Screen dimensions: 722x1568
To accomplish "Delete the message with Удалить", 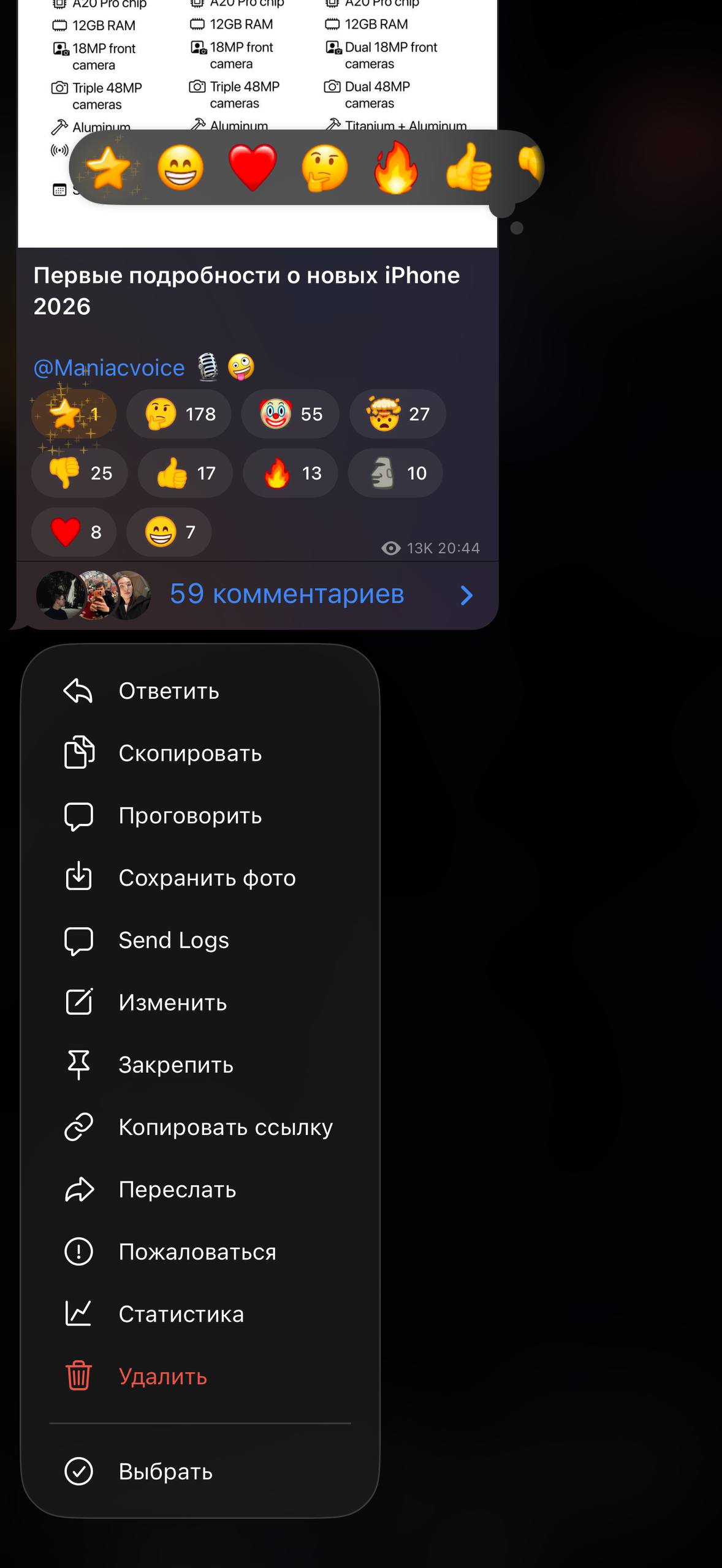I will click(162, 1377).
